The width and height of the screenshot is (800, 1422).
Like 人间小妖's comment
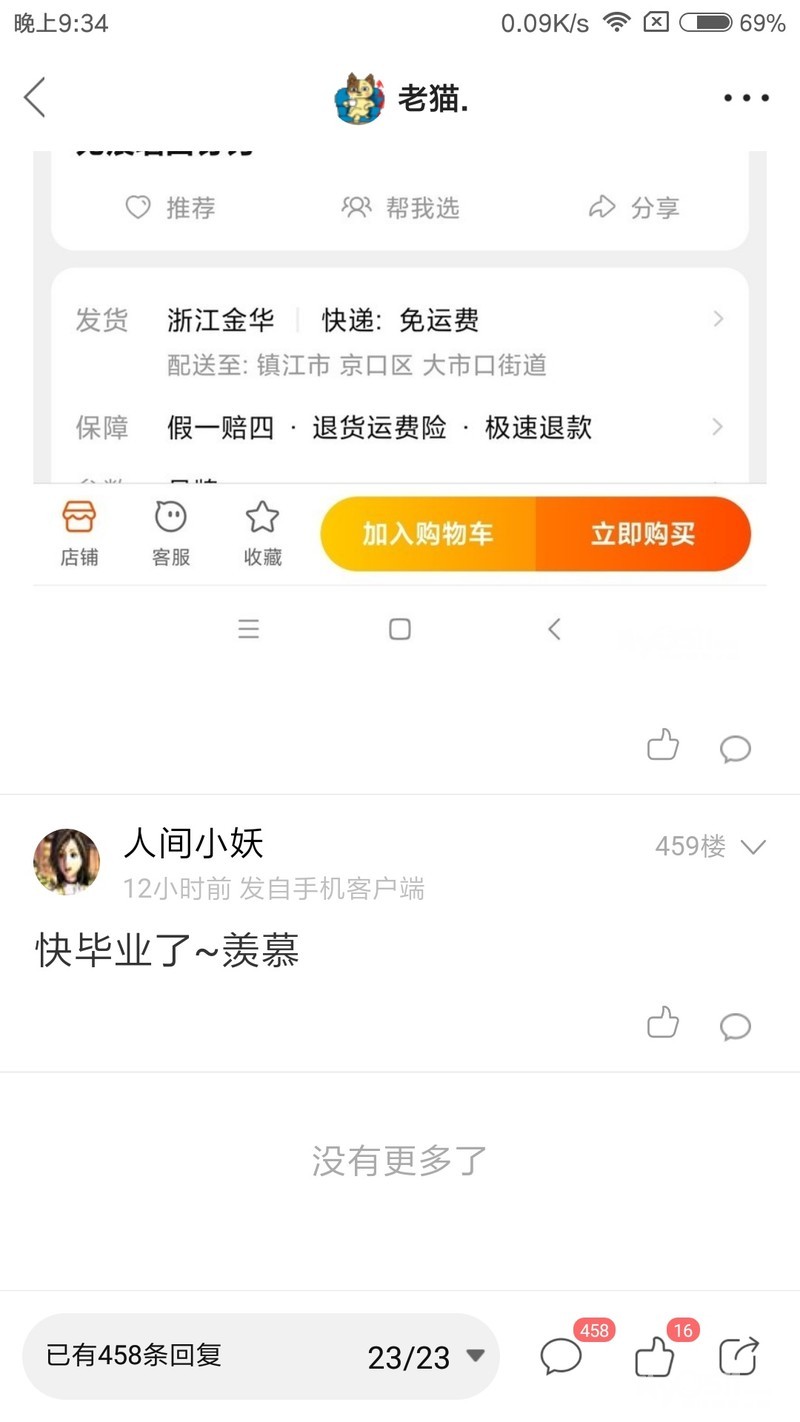(663, 1023)
